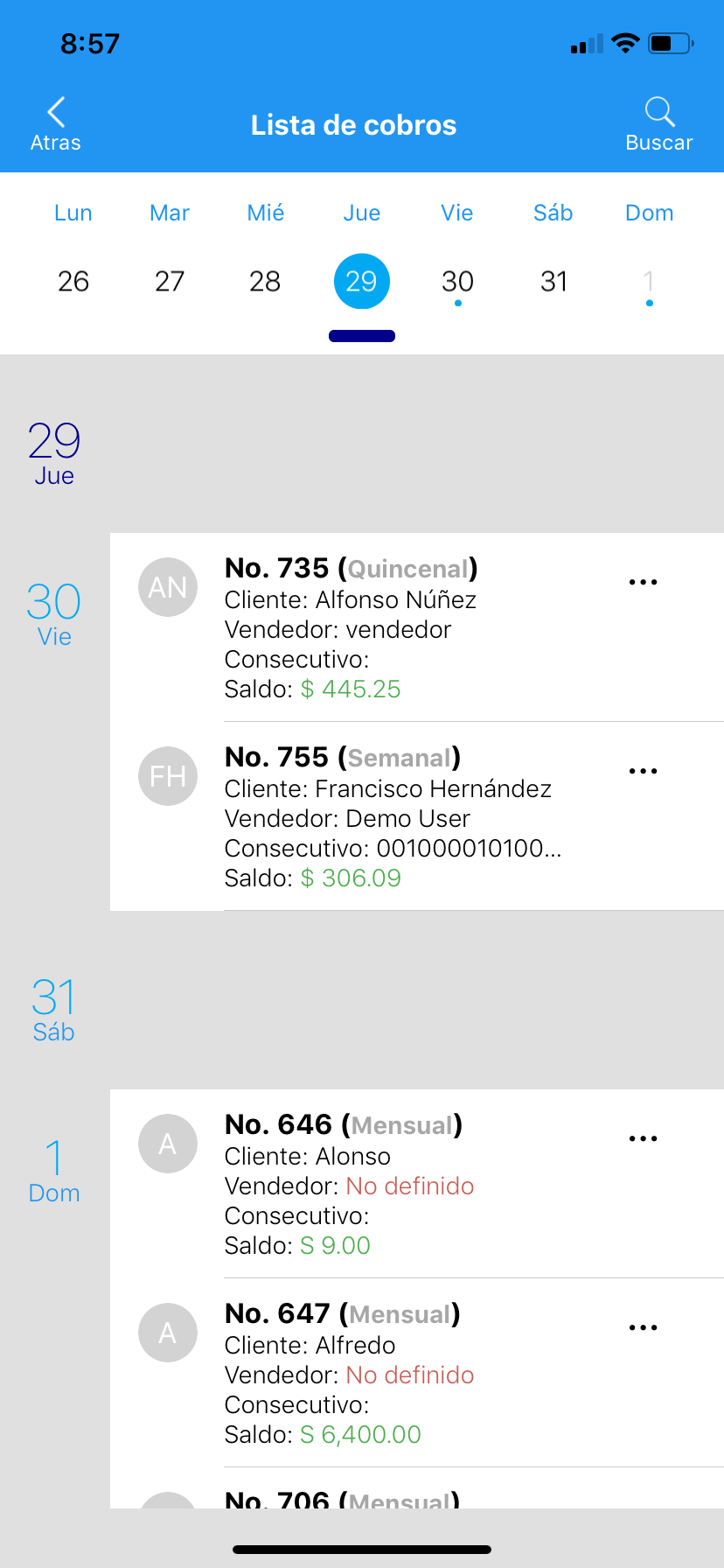724x1568 pixels.
Task: Go back with the Atras button
Action: coord(56,125)
